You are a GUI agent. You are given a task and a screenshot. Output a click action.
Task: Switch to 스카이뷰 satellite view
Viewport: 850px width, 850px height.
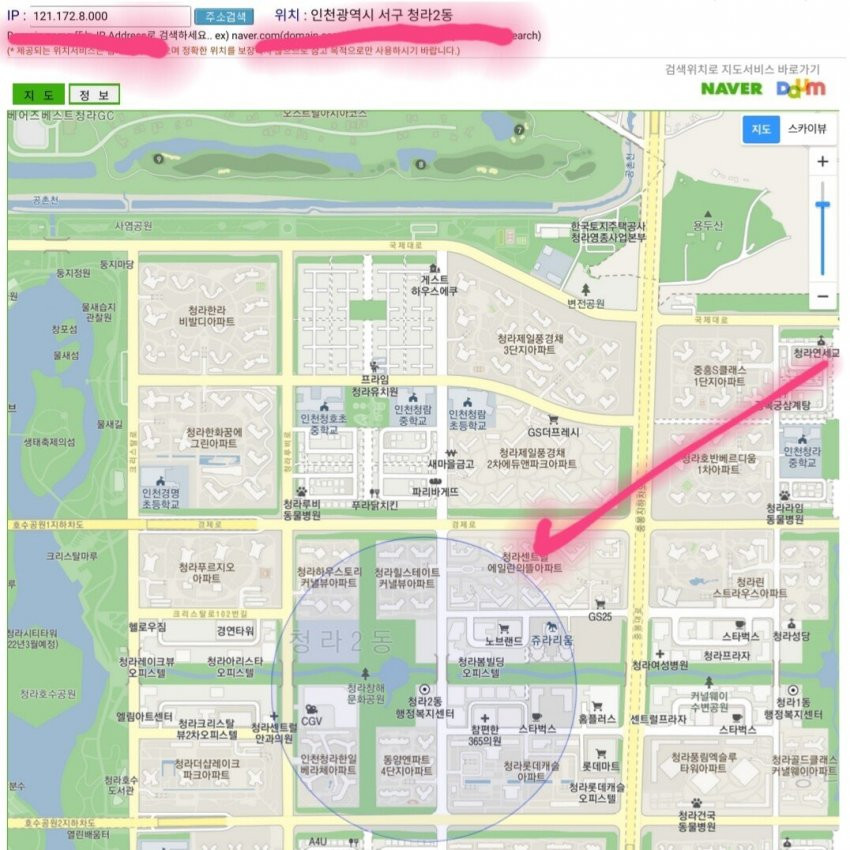coord(807,130)
